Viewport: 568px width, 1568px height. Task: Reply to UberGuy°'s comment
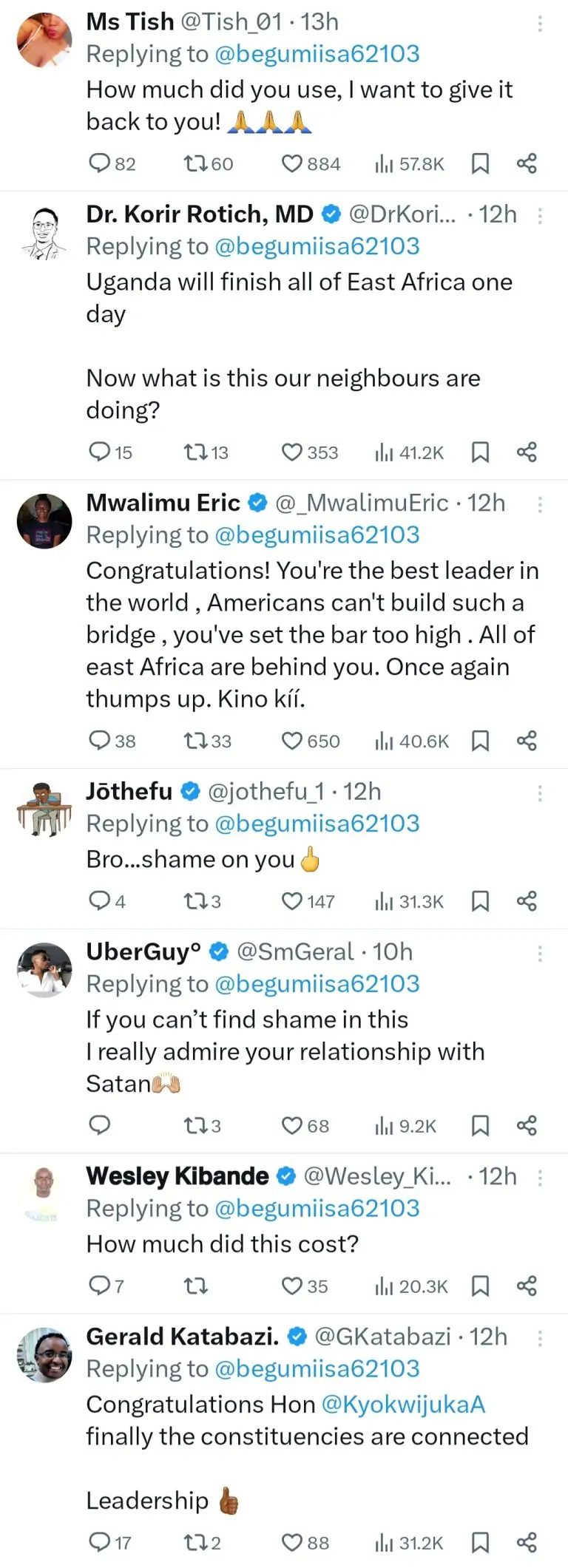(x=99, y=1125)
